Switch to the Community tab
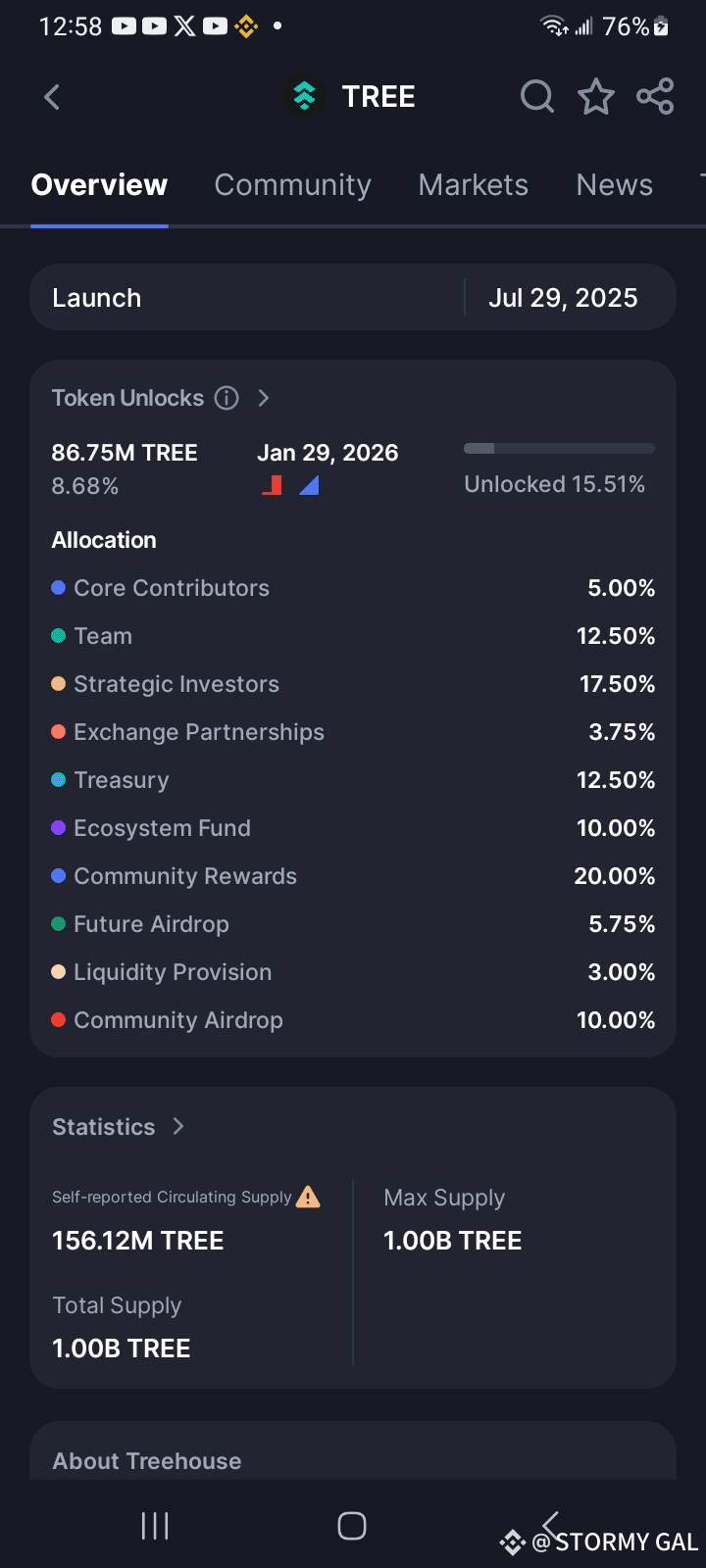 pos(292,185)
